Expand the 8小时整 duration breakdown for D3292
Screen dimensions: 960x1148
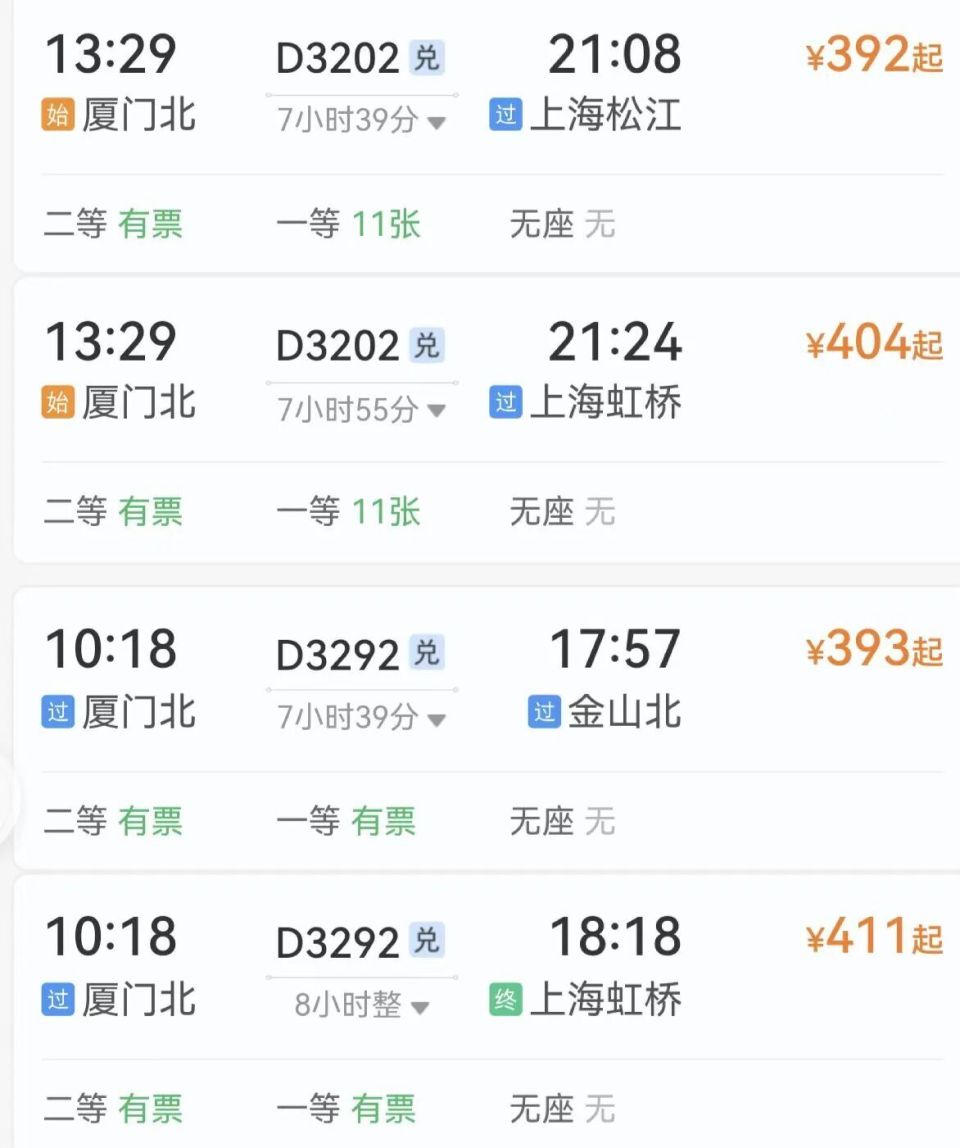click(352, 1007)
